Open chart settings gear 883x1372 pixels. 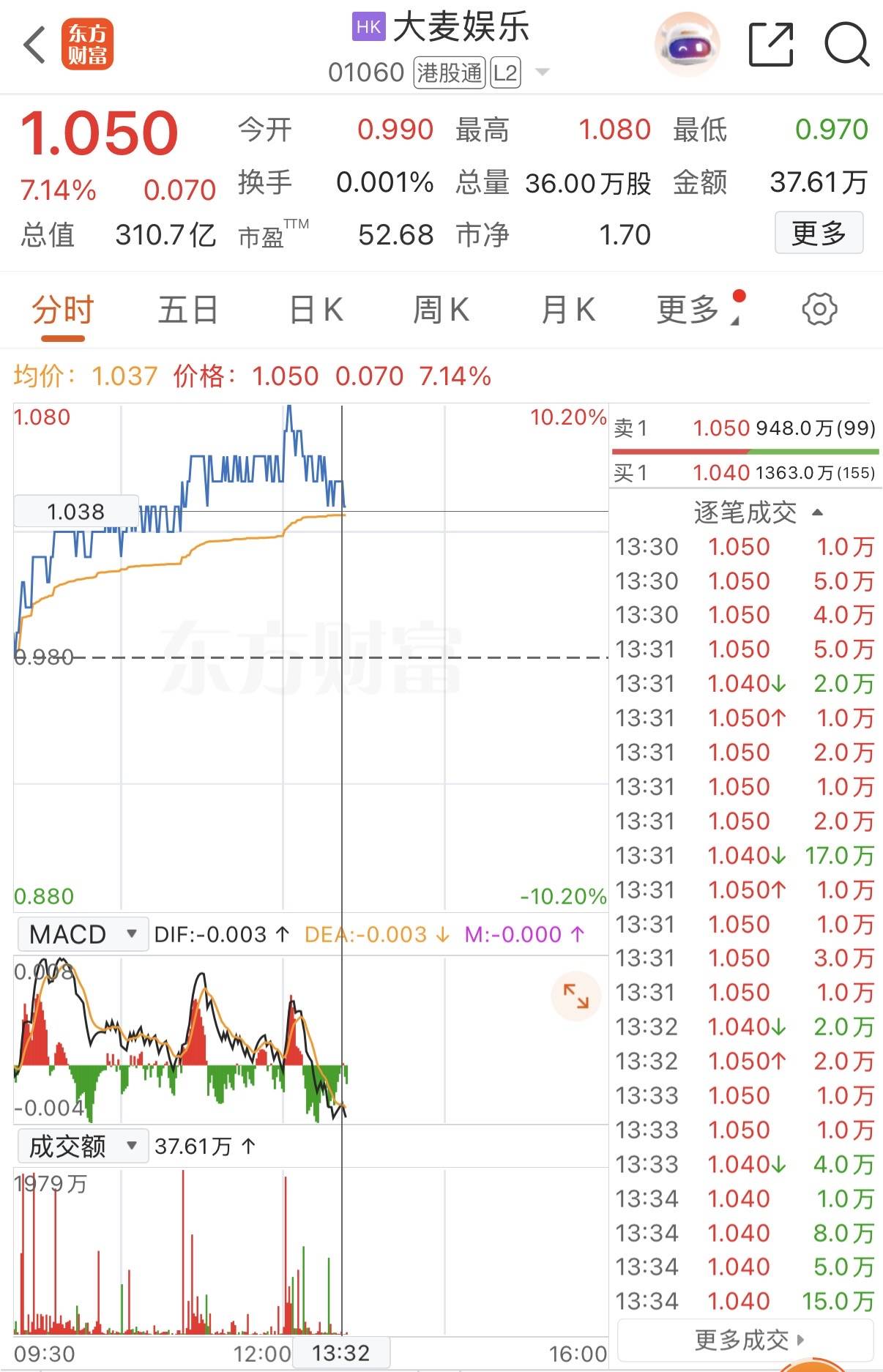(x=819, y=310)
